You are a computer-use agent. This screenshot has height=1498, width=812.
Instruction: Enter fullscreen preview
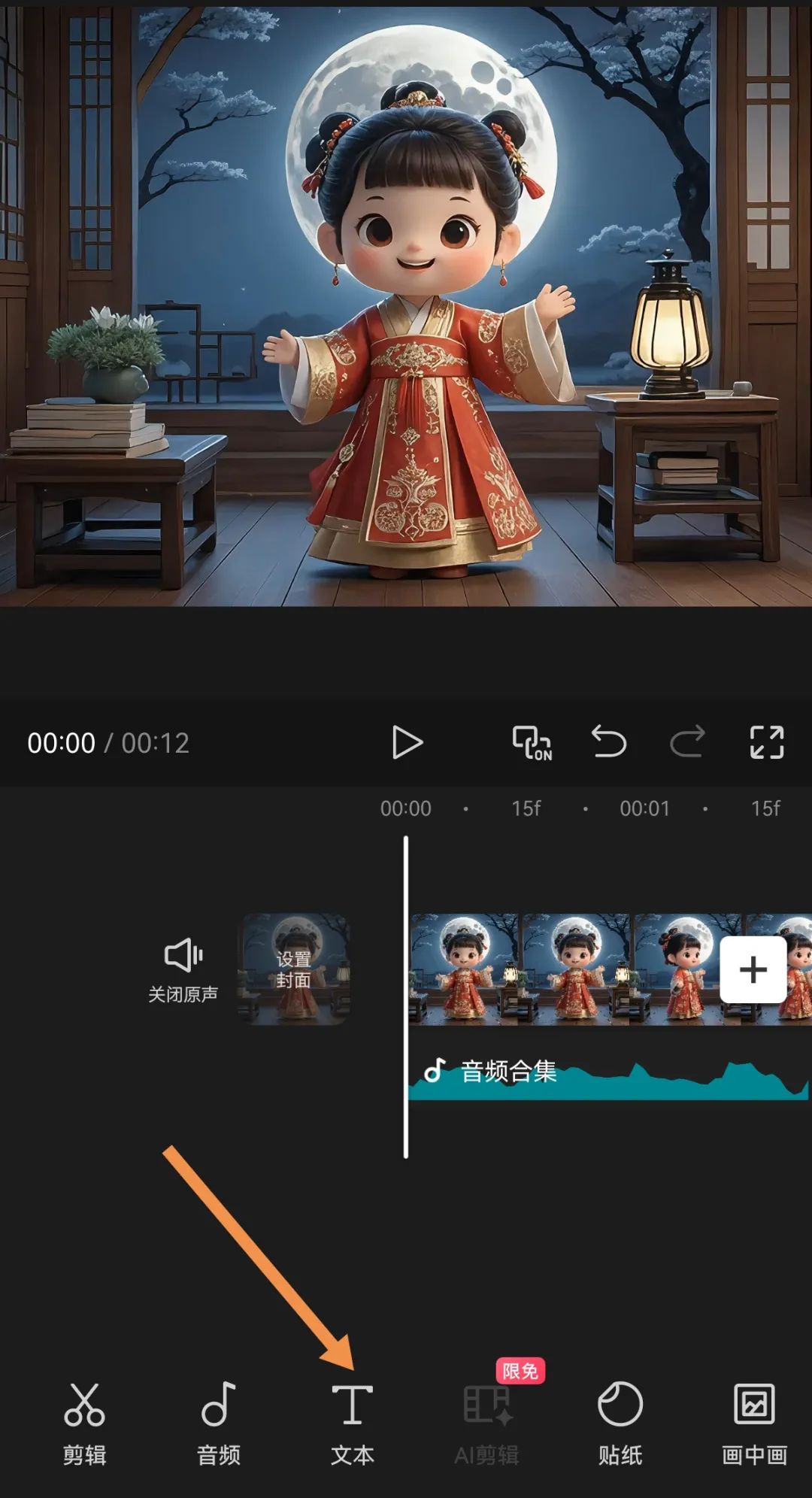(766, 743)
